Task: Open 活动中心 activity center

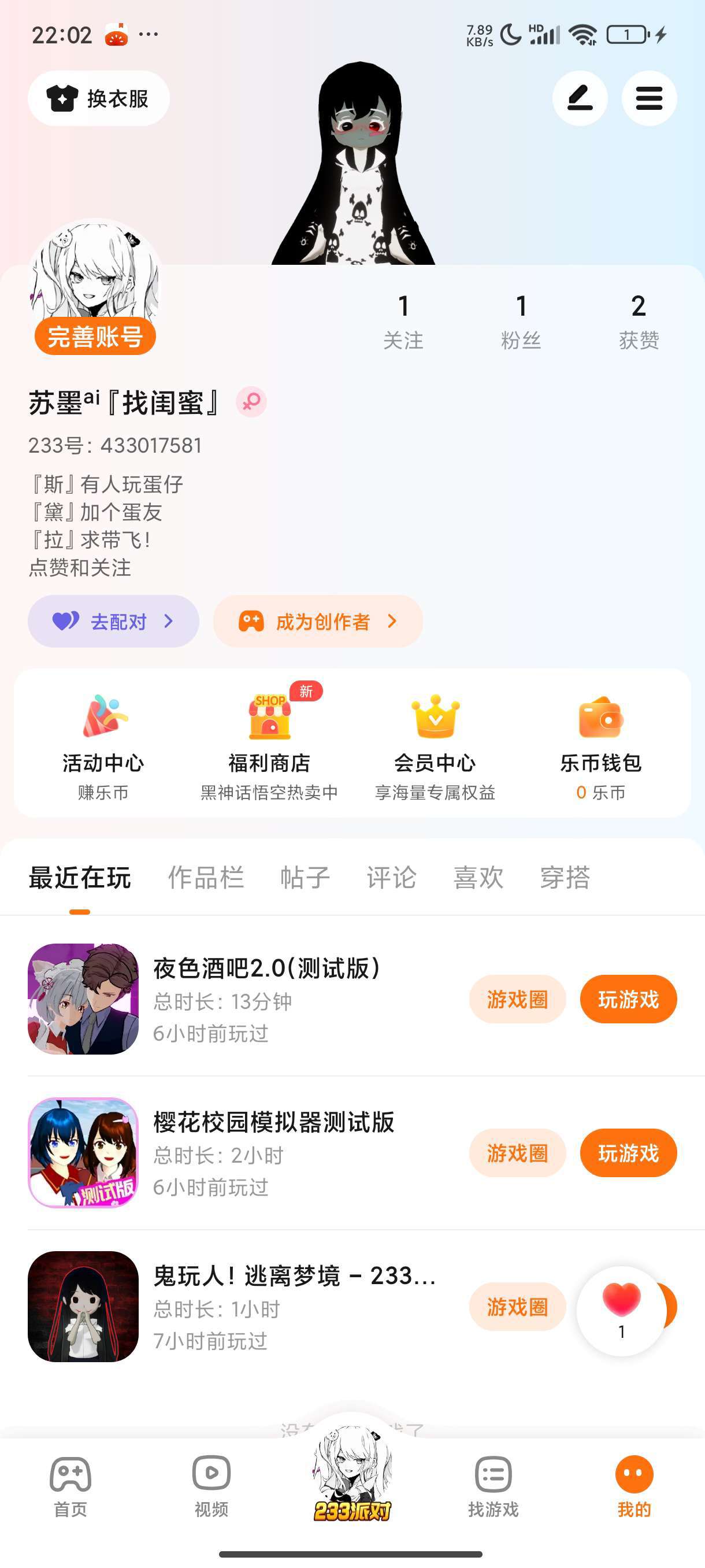Action: click(x=103, y=746)
